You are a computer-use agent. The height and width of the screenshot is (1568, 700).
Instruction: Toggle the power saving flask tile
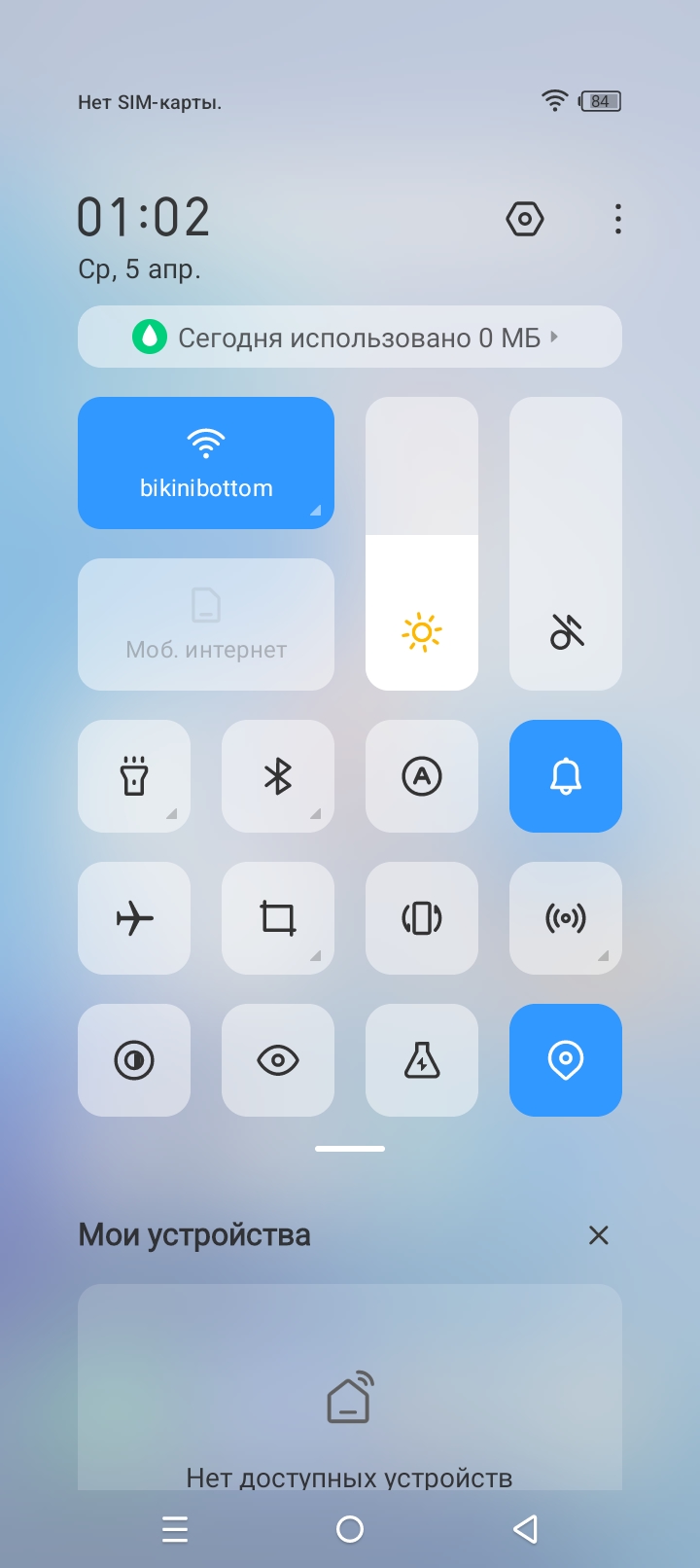click(x=422, y=1060)
